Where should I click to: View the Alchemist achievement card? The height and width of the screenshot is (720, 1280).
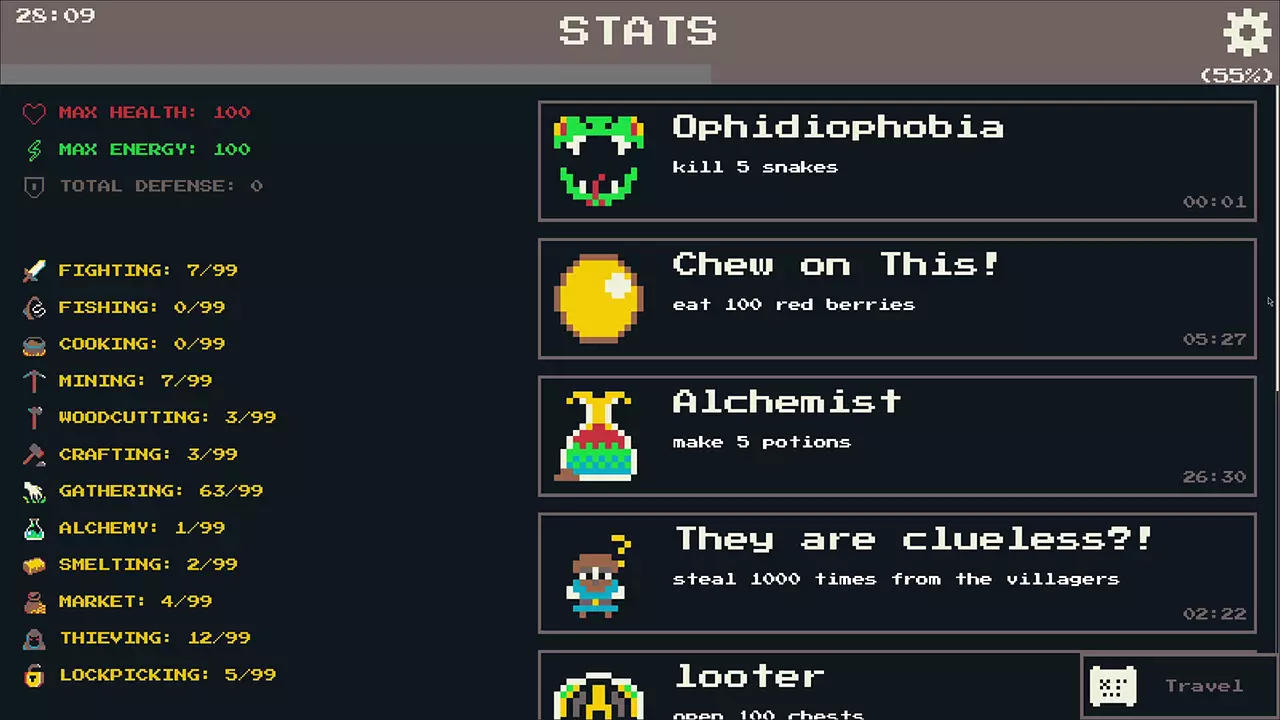point(896,436)
